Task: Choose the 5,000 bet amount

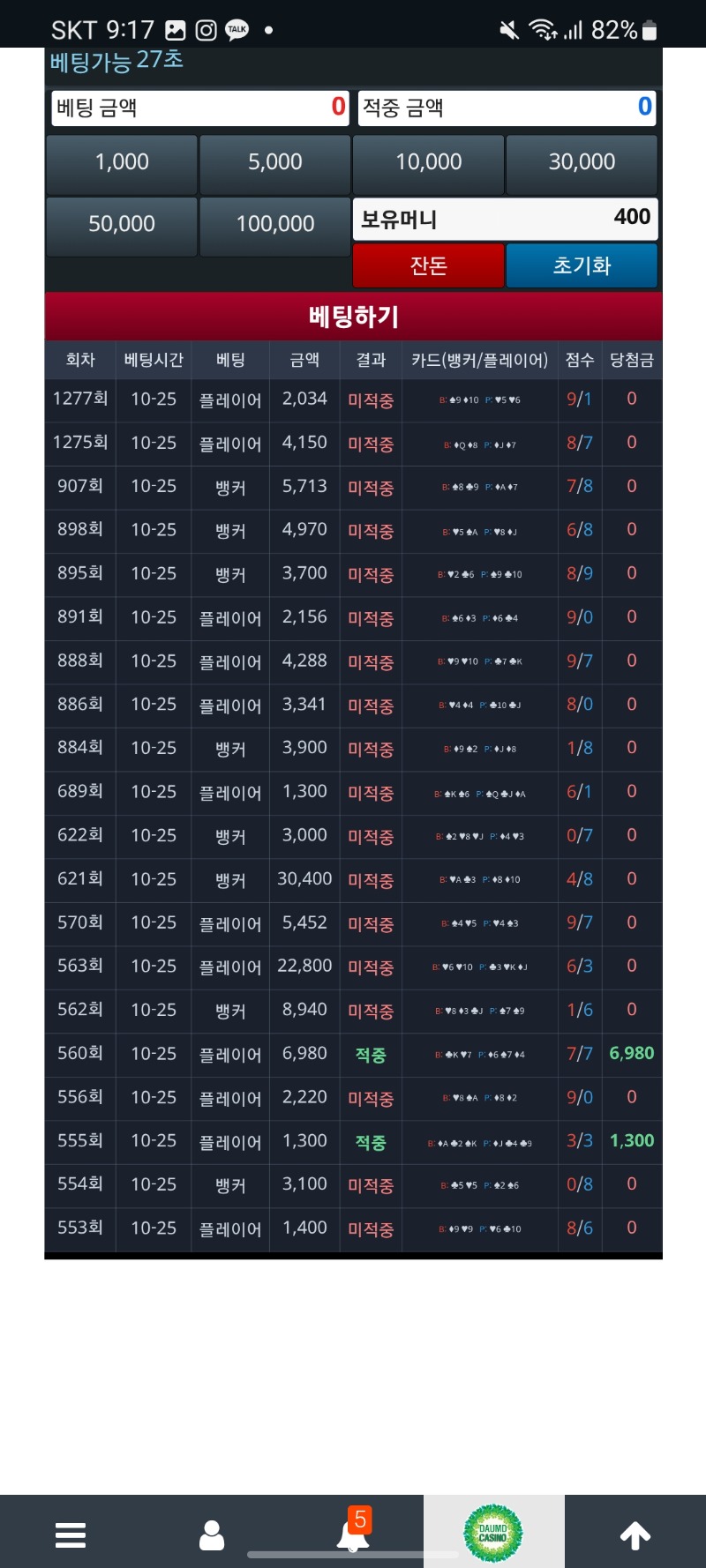Action: [275, 163]
